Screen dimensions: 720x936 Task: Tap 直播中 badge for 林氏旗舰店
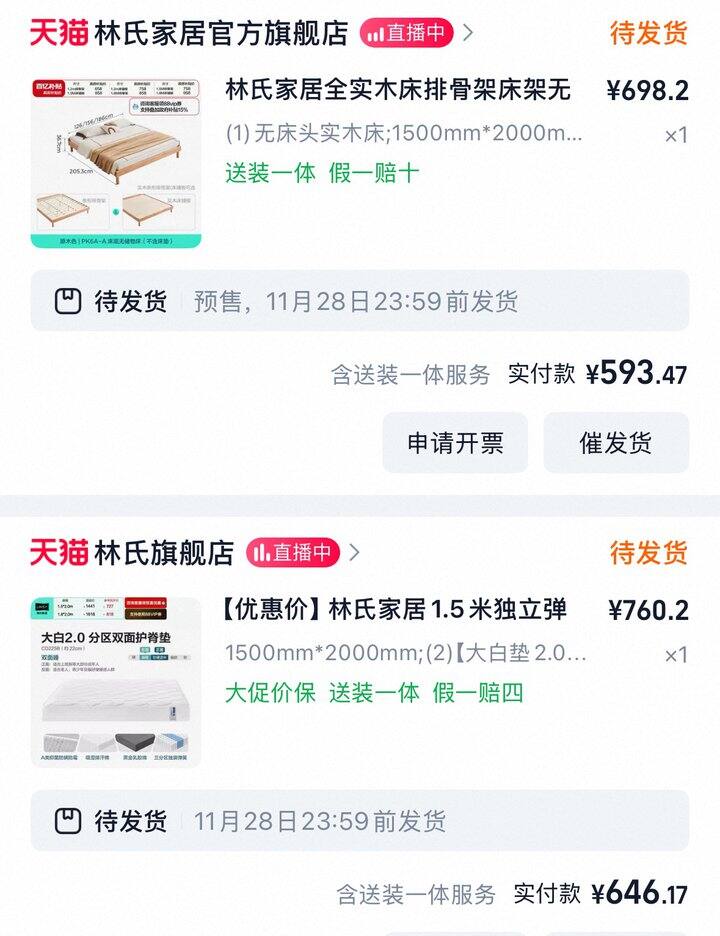tap(294, 552)
